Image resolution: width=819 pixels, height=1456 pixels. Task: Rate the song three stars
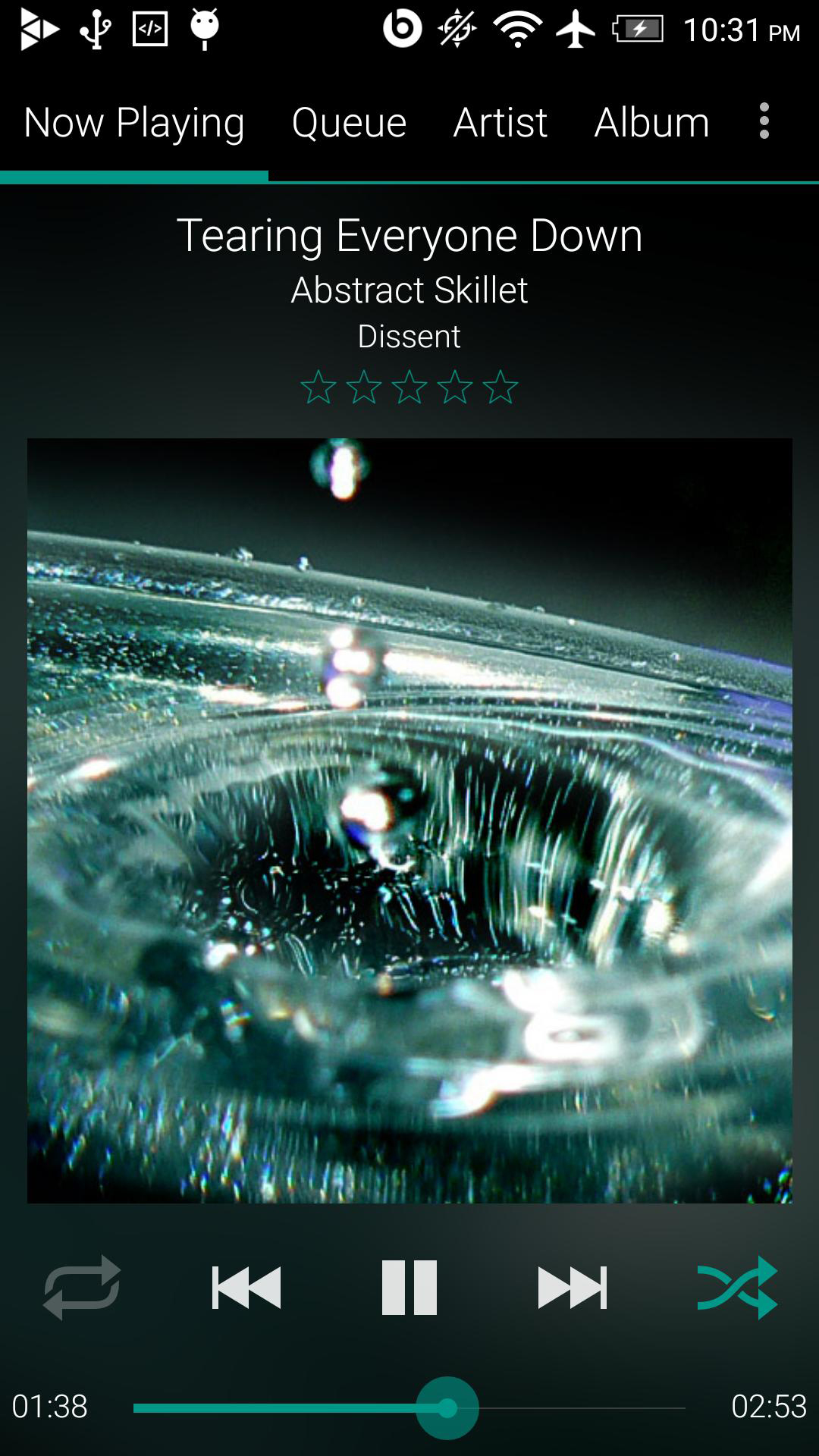point(409,388)
